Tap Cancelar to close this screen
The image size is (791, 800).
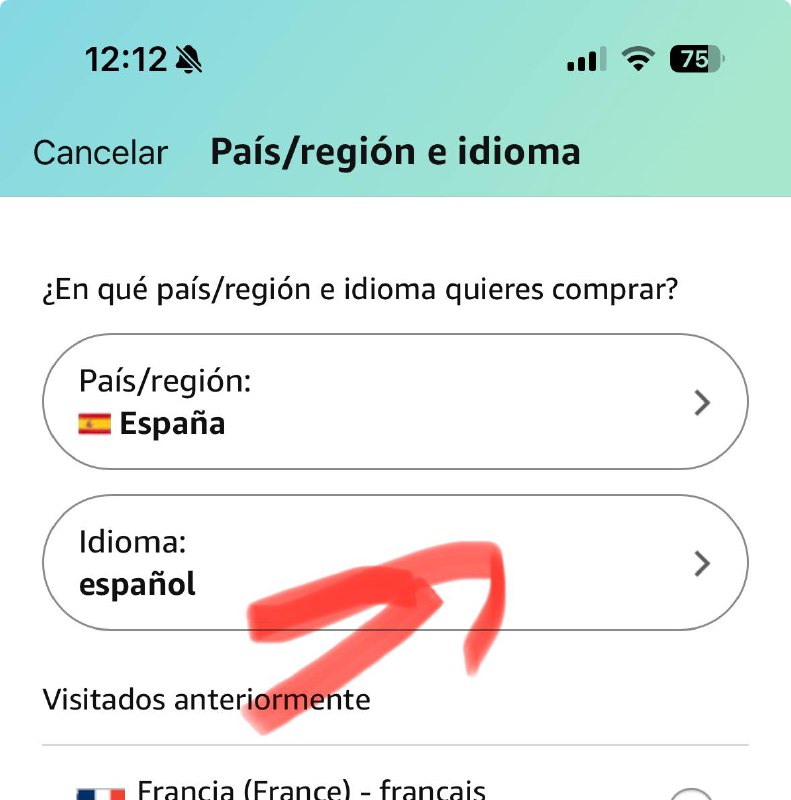click(x=100, y=152)
